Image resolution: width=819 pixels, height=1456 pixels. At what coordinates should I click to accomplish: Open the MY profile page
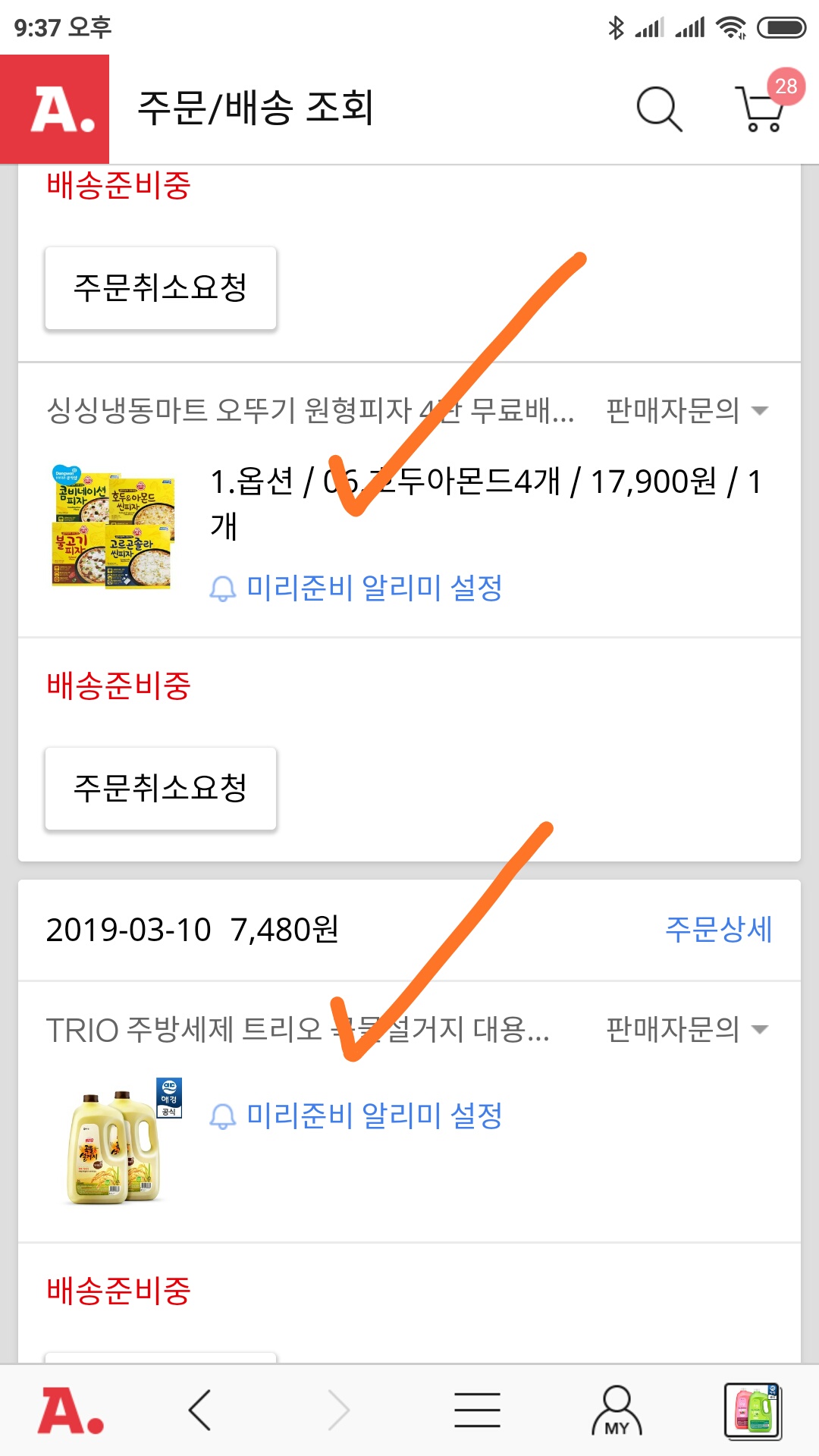pyautogui.click(x=617, y=1412)
